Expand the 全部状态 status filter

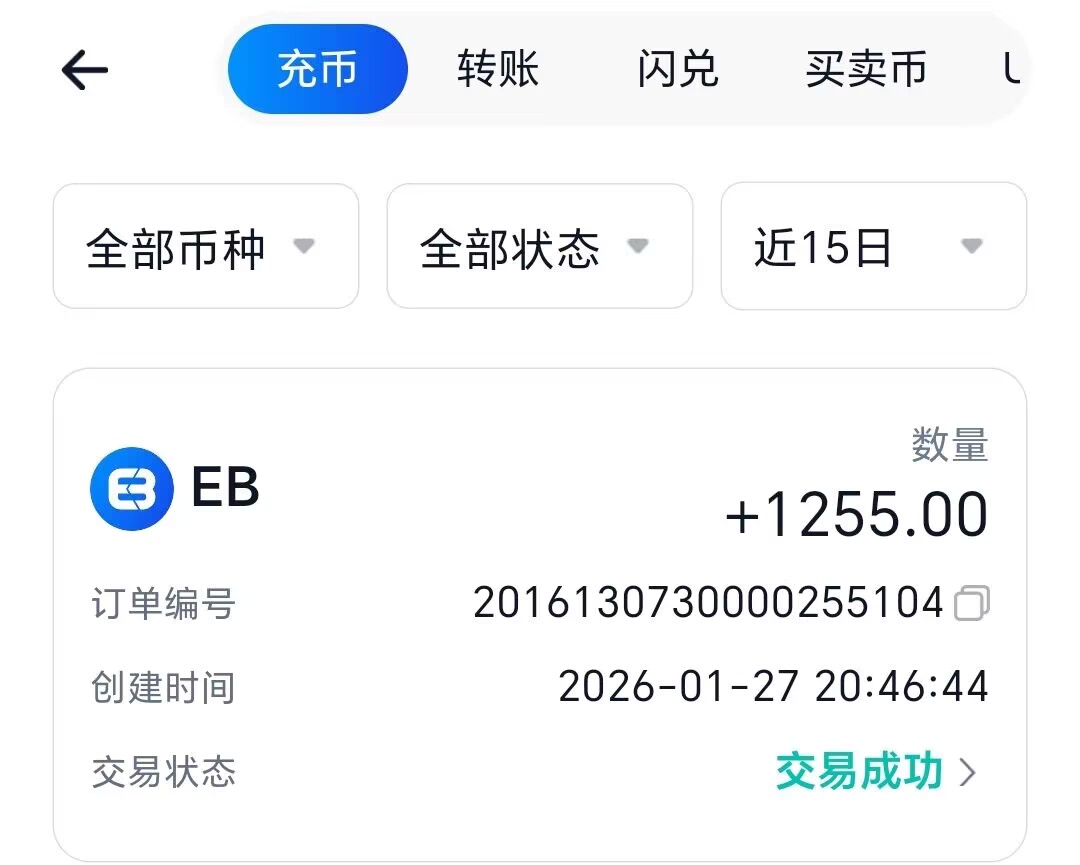(x=539, y=246)
